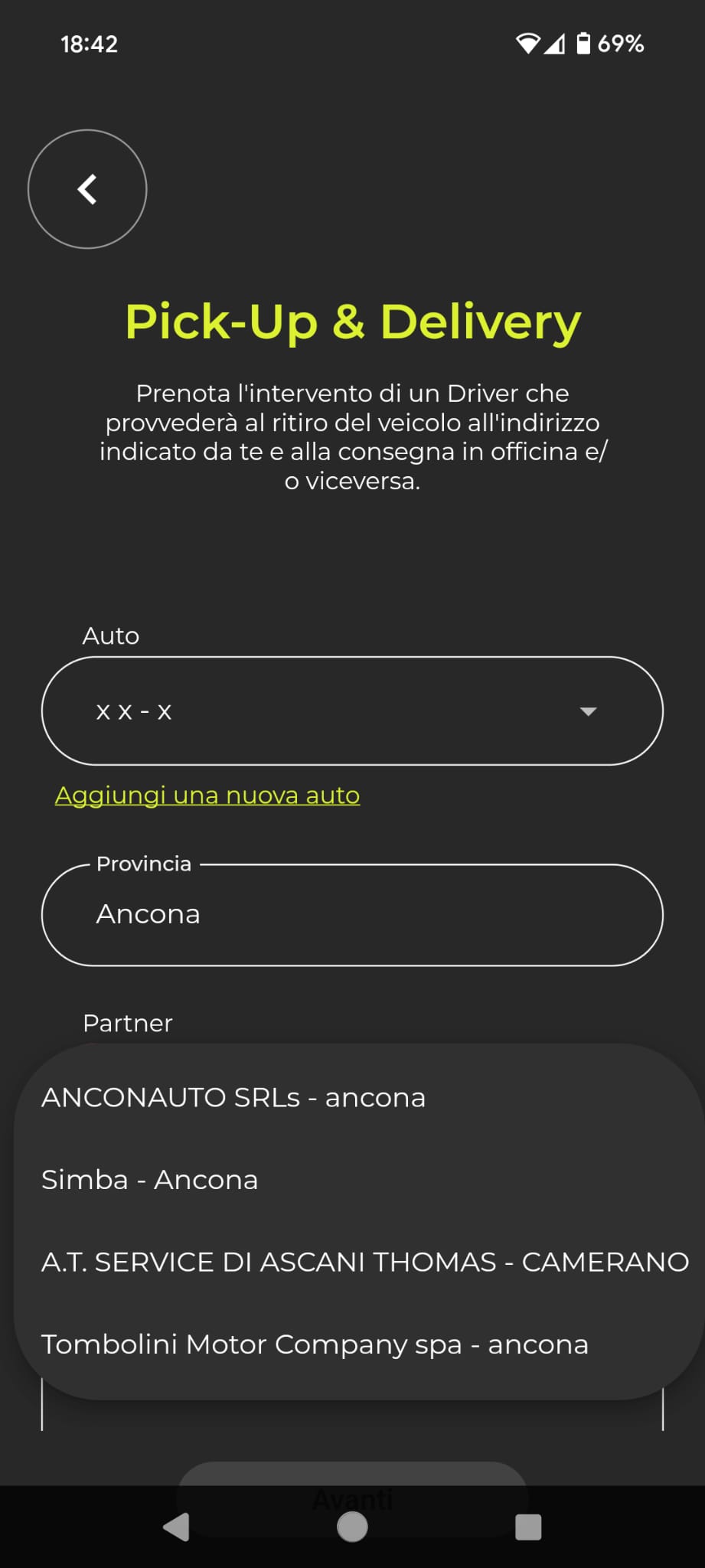Tap the system home button
Screen dimensions: 705x1568
pyautogui.click(x=352, y=1527)
